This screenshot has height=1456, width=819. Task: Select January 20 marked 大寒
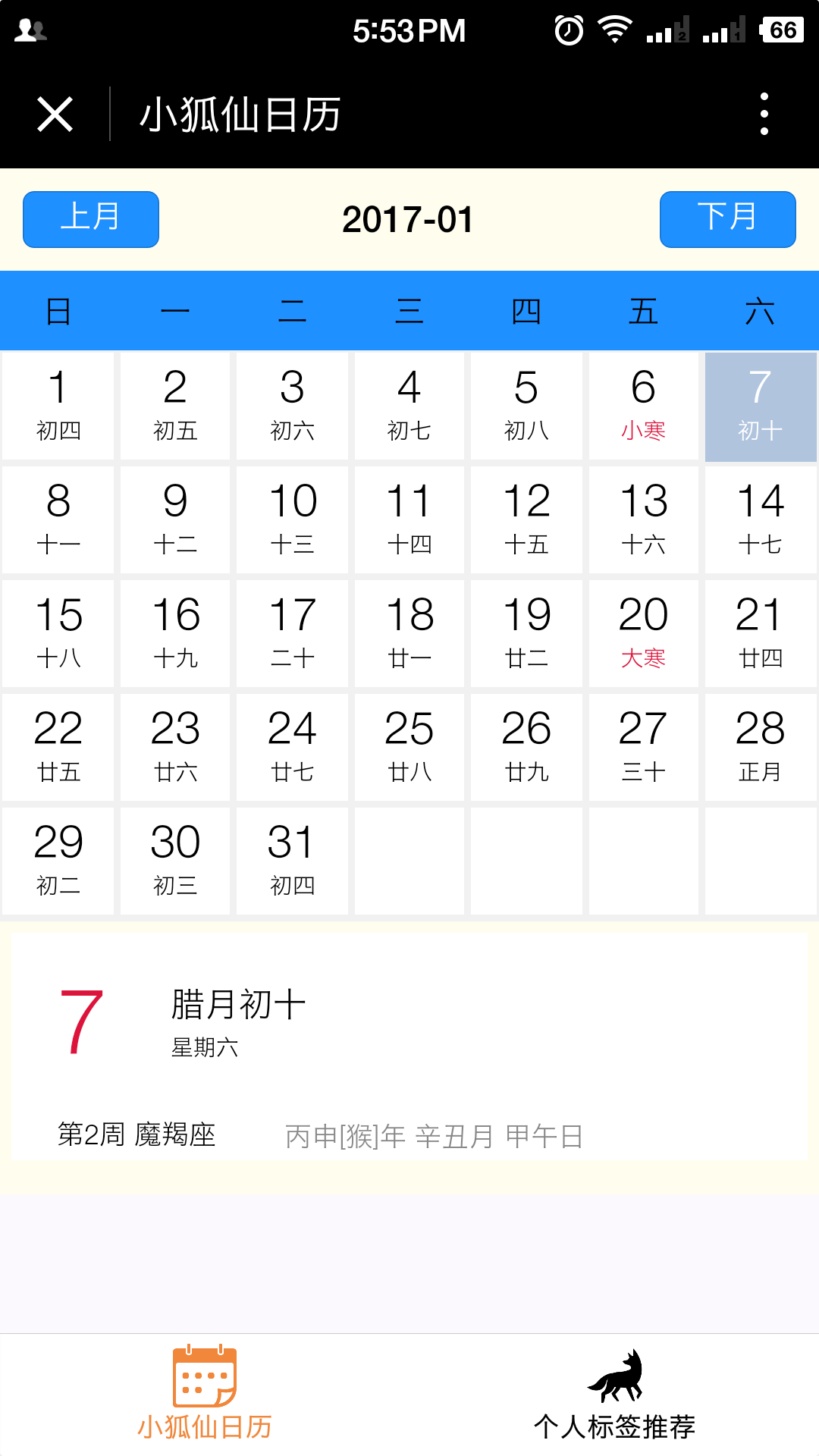pyautogui.click(x=643, y=633)
